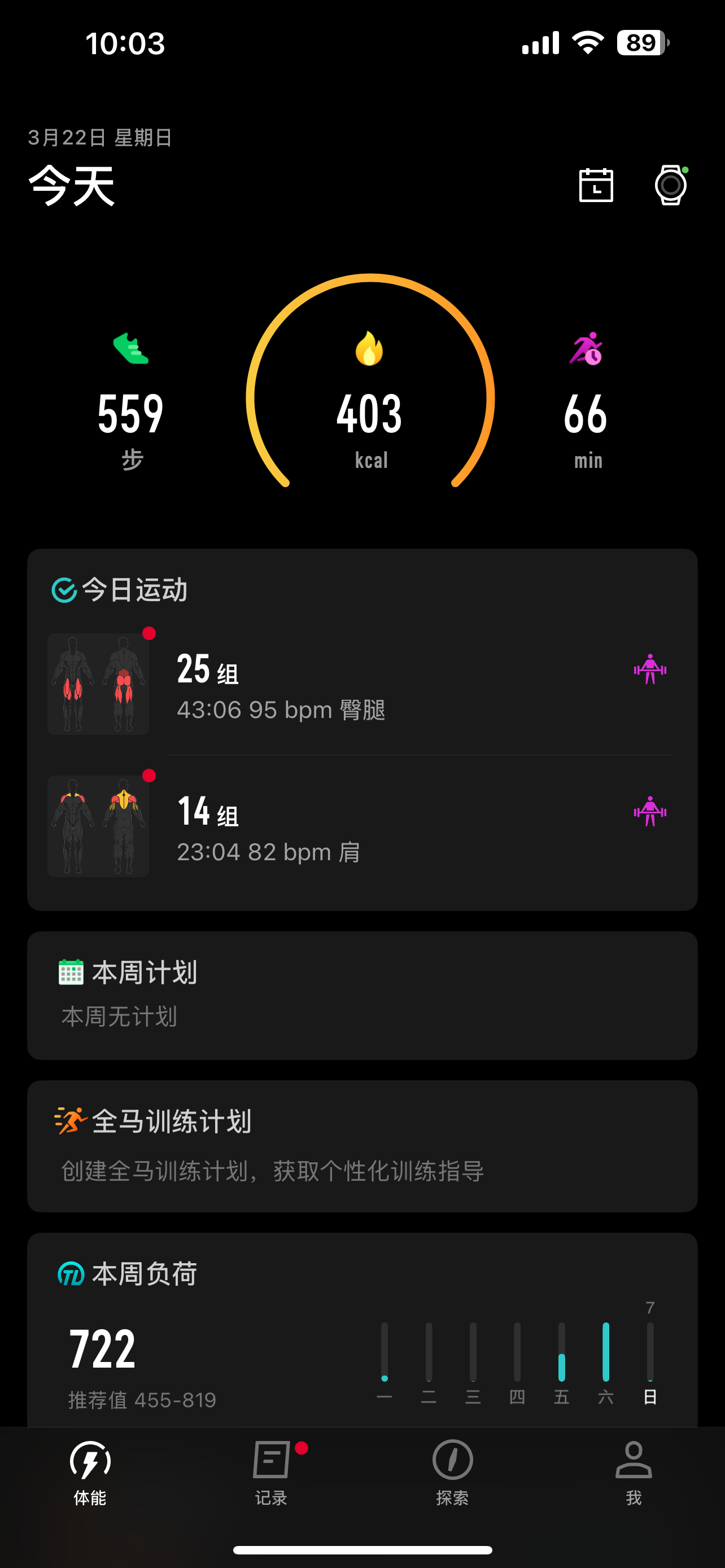Open the 全马训练计划 card
The image size is (725, 1568).
tap(362, 1146)
